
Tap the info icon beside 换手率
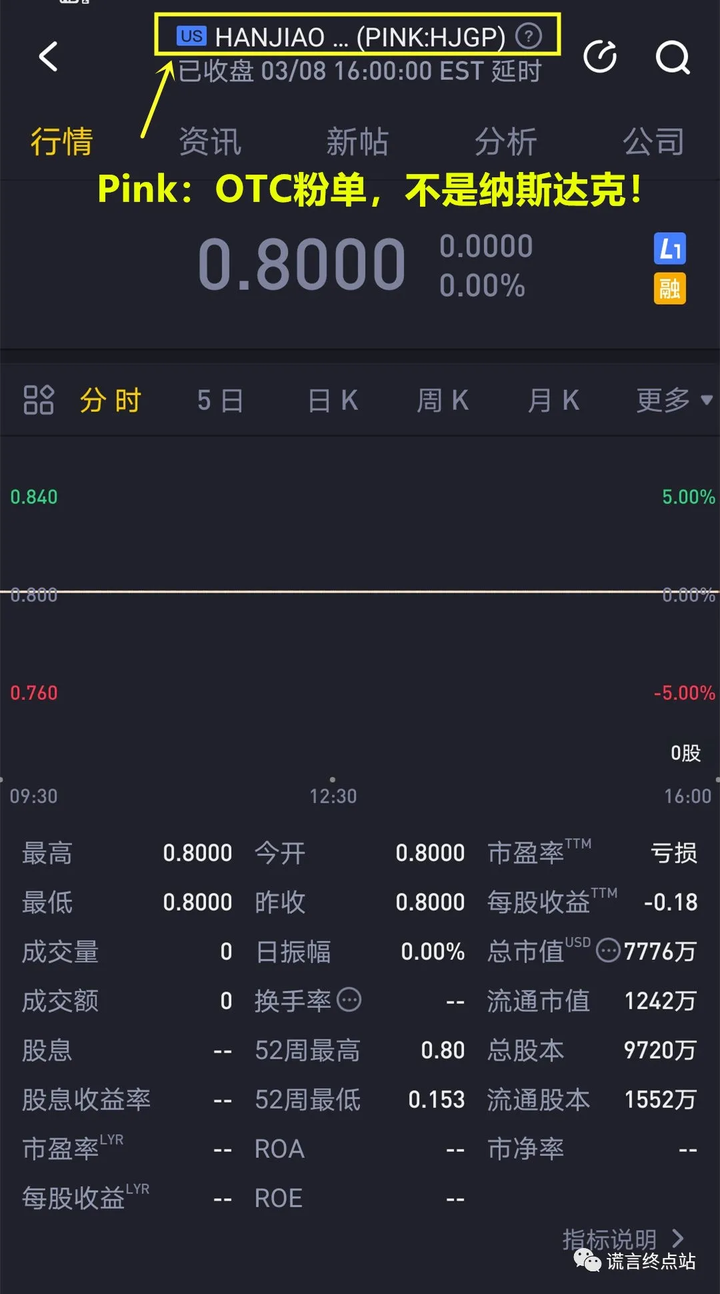coord(349,999)
